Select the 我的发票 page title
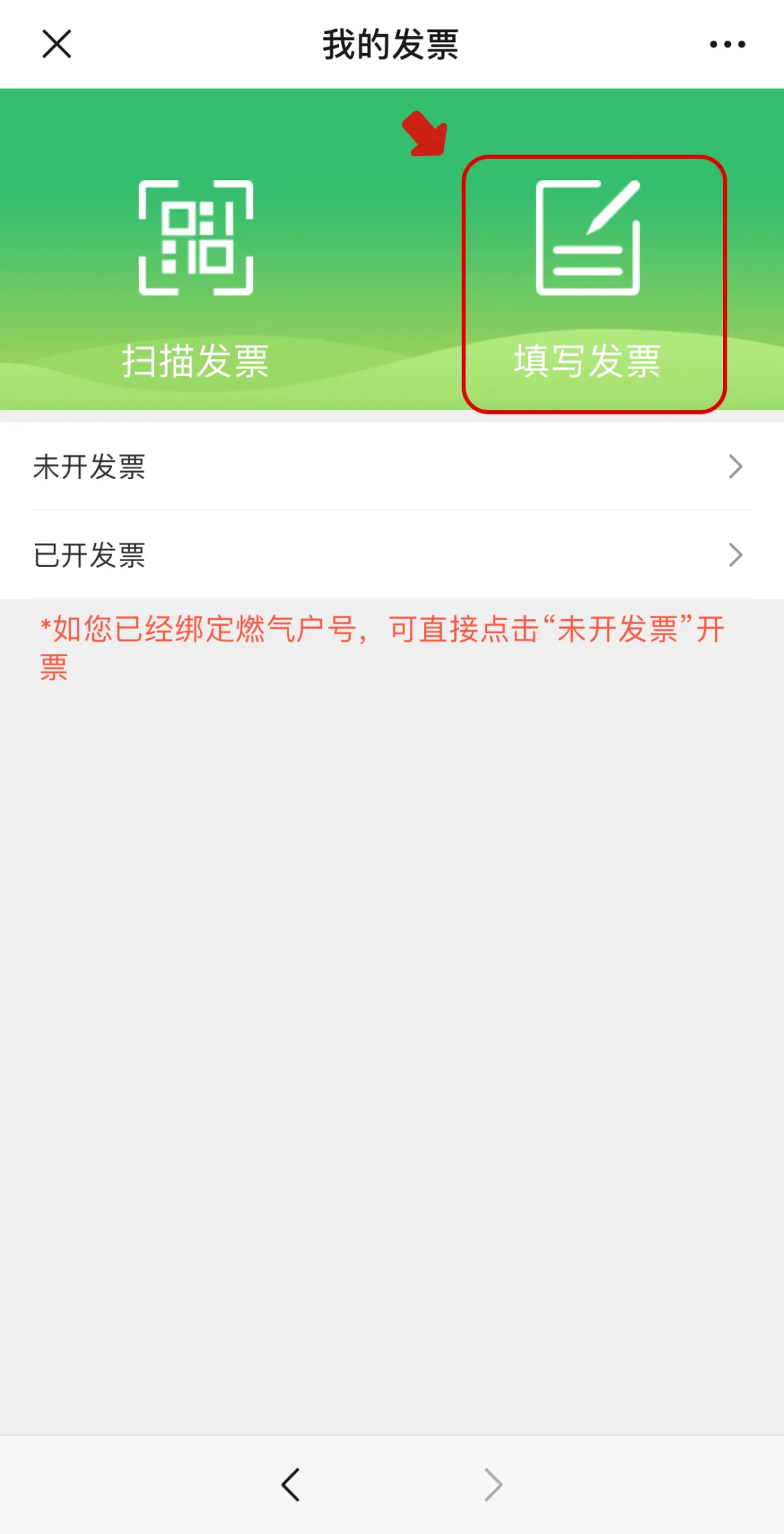Viewport: 784px width, 1534px height. point(392,44)
